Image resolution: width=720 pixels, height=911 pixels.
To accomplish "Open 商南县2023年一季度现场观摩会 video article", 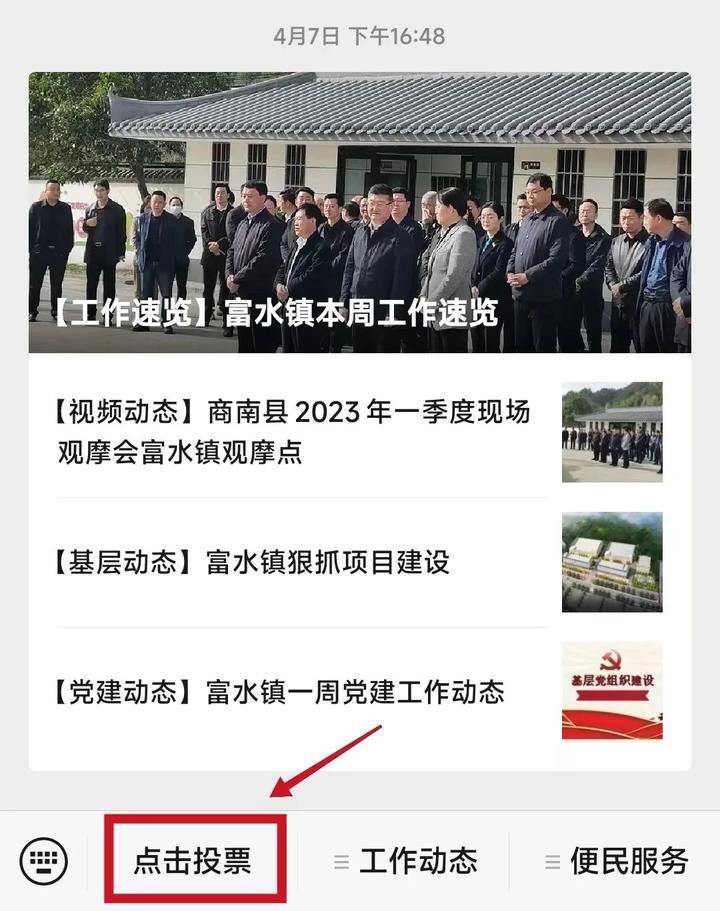I will [x=300, y=432].
